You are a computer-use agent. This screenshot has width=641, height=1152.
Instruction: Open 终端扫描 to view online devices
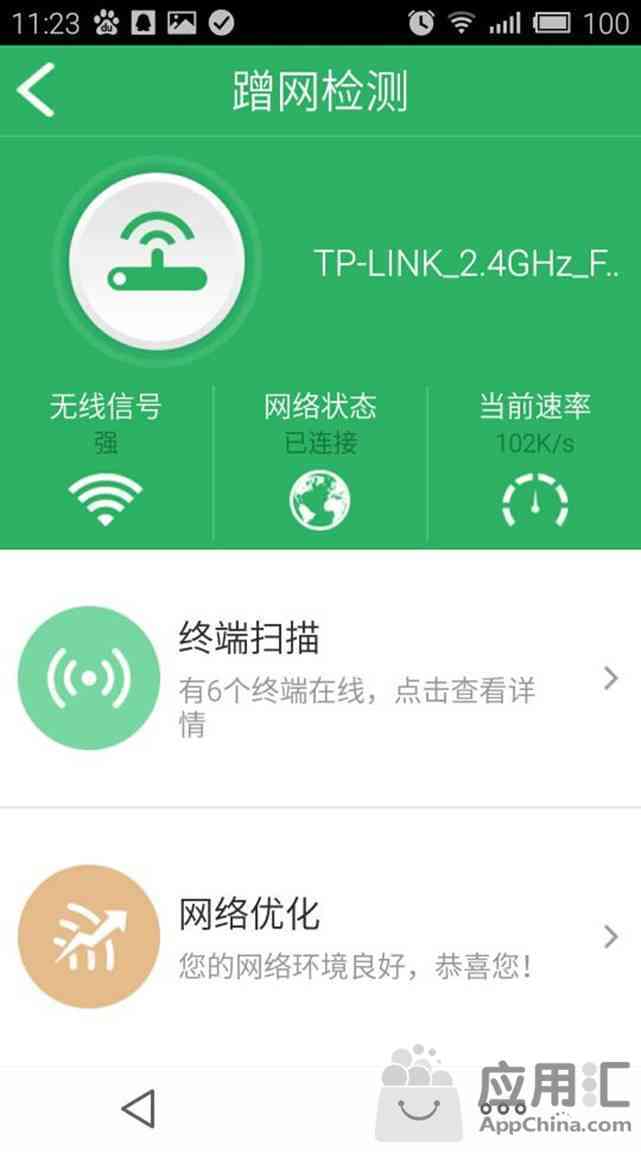tap(320, 678)
